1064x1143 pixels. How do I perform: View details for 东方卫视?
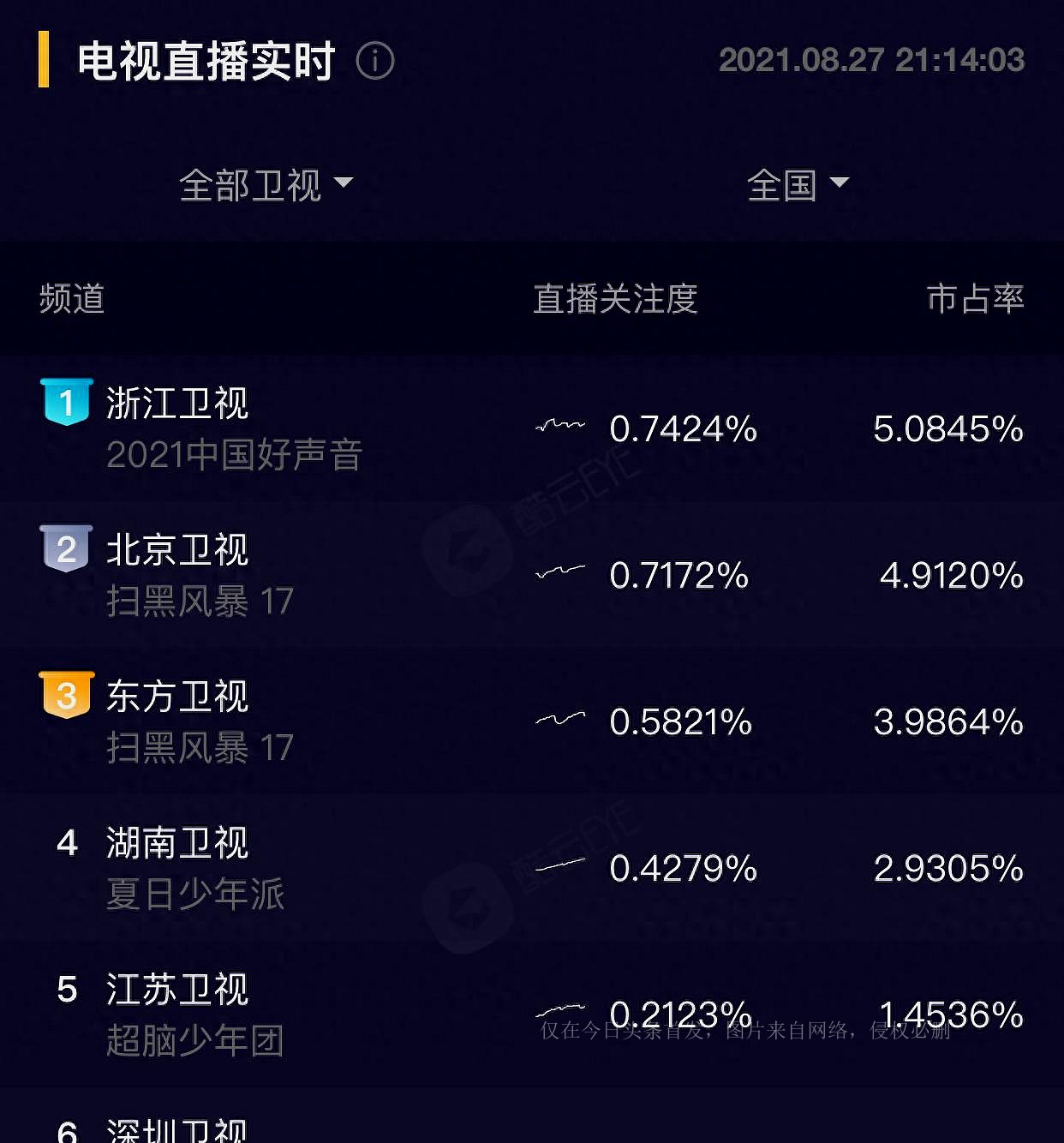click(x=531, y=721)
